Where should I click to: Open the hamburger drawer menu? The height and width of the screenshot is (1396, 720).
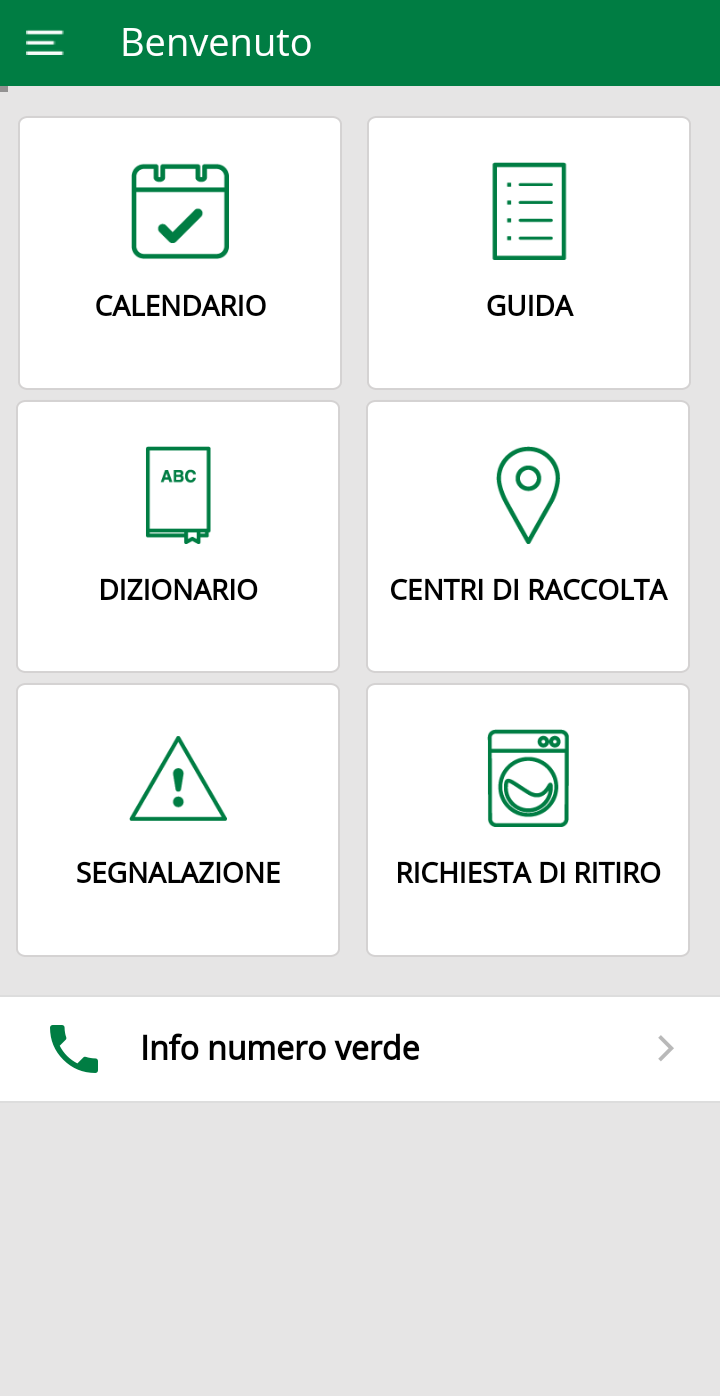pos(44,43)
